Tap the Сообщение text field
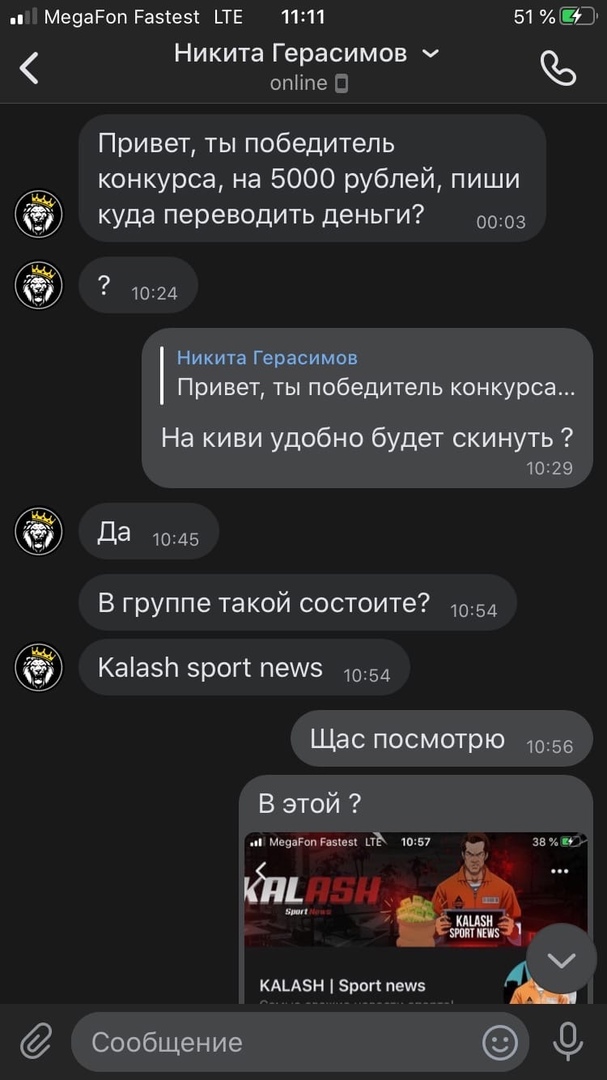Image resolution: width=607 pixels, height=1080 pixels. point(270,1042)
